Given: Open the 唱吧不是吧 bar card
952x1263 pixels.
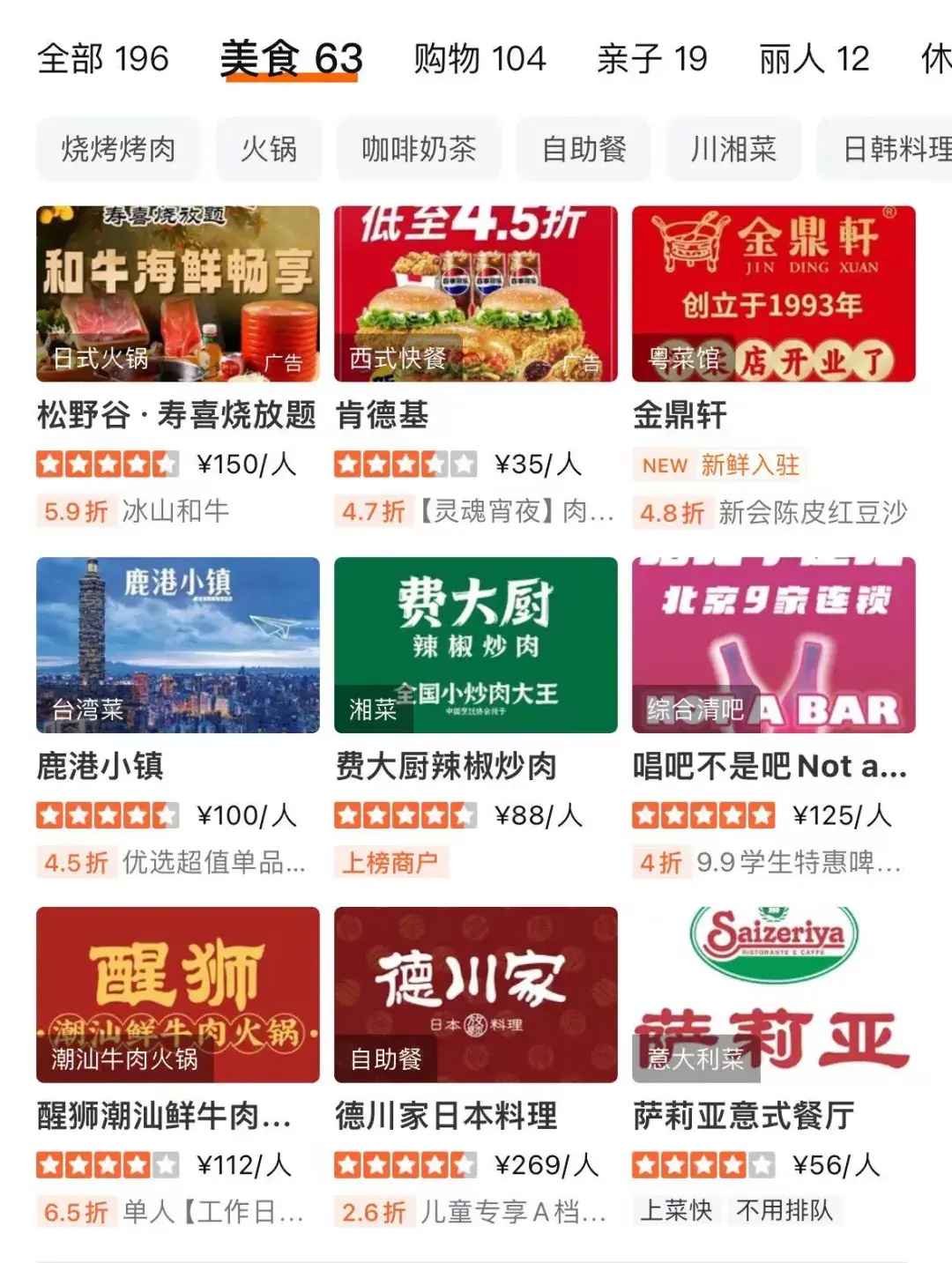Looking at the screenshot, I should point(773,645).
